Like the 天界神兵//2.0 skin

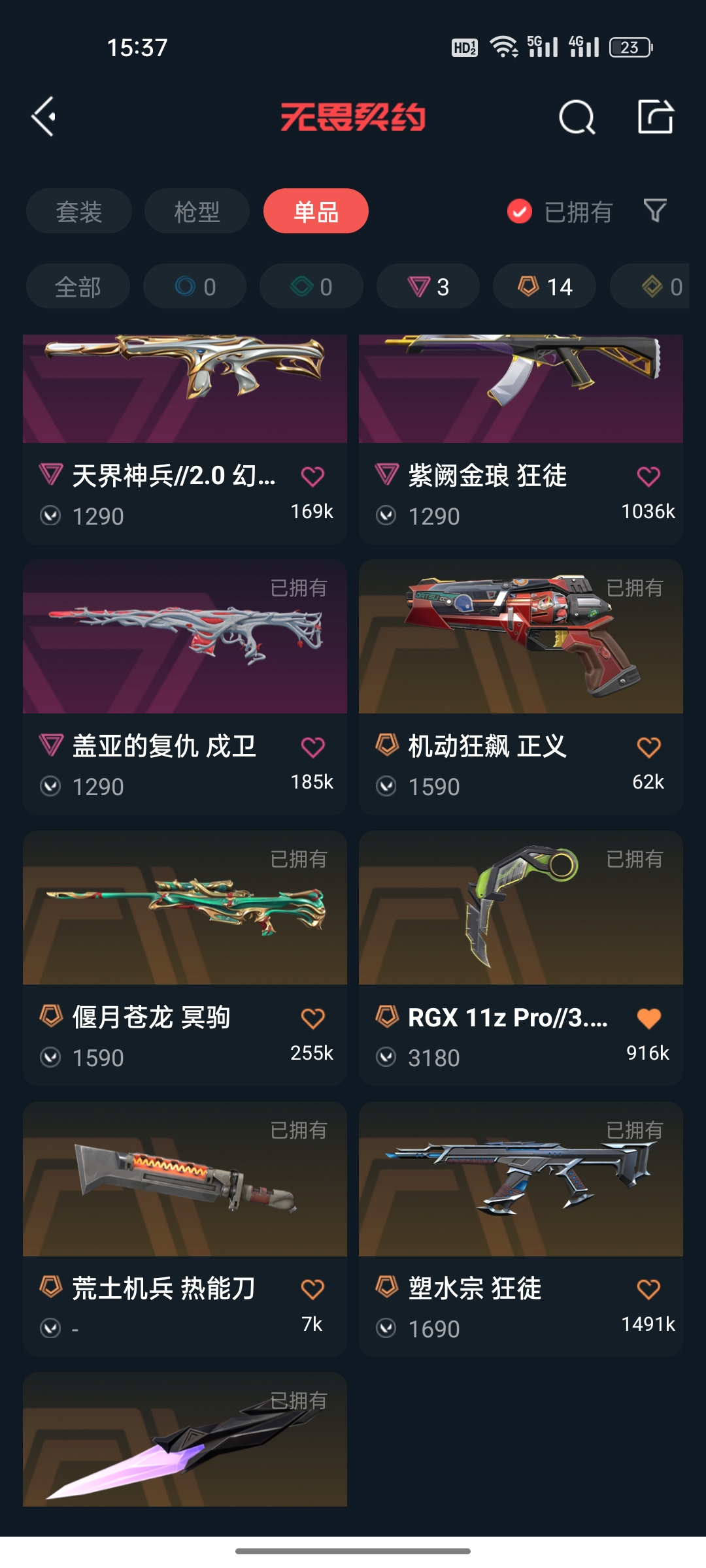pos(312,476)
